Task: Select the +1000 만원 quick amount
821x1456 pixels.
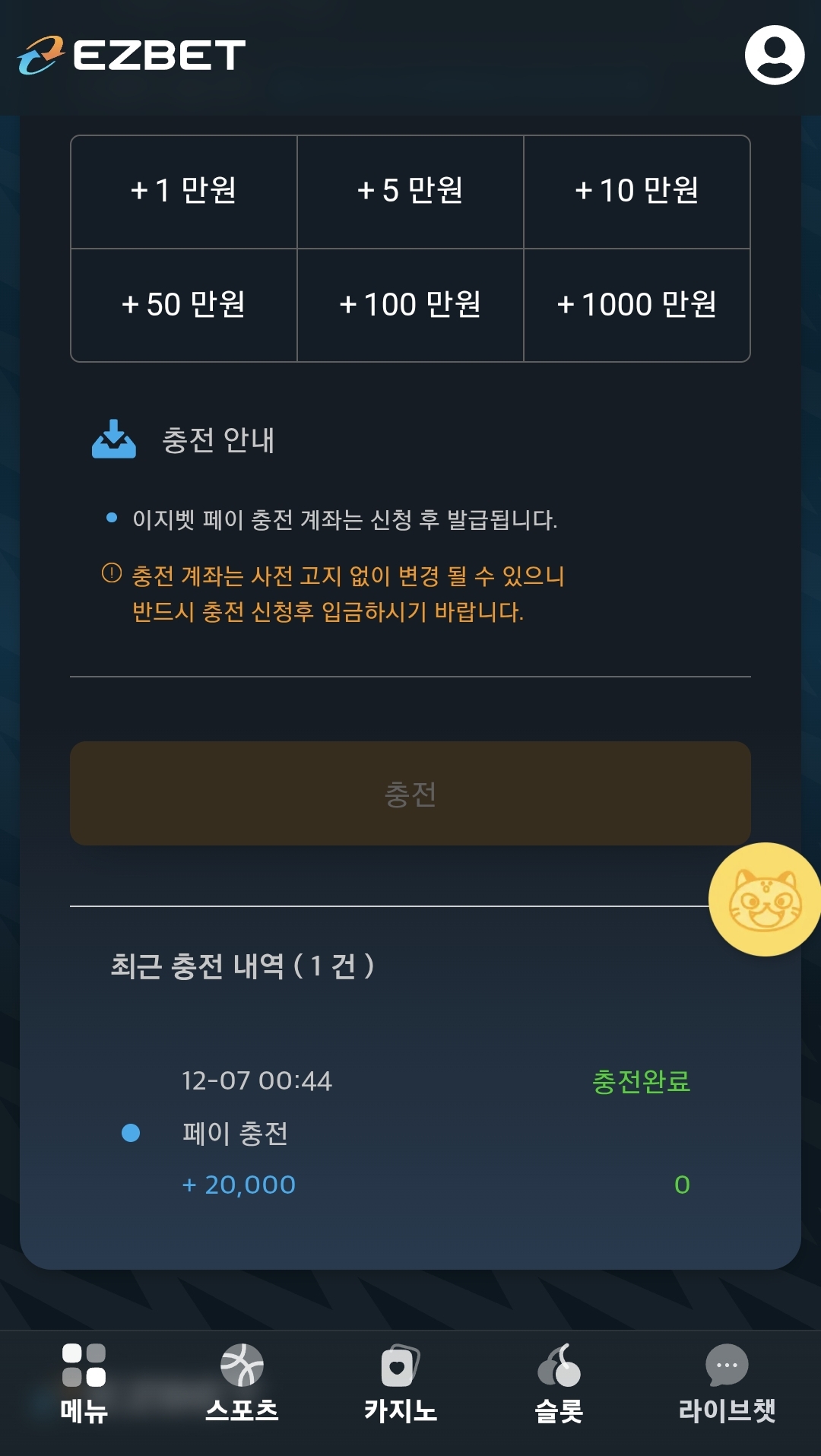Action: click(x=637, y=305)
